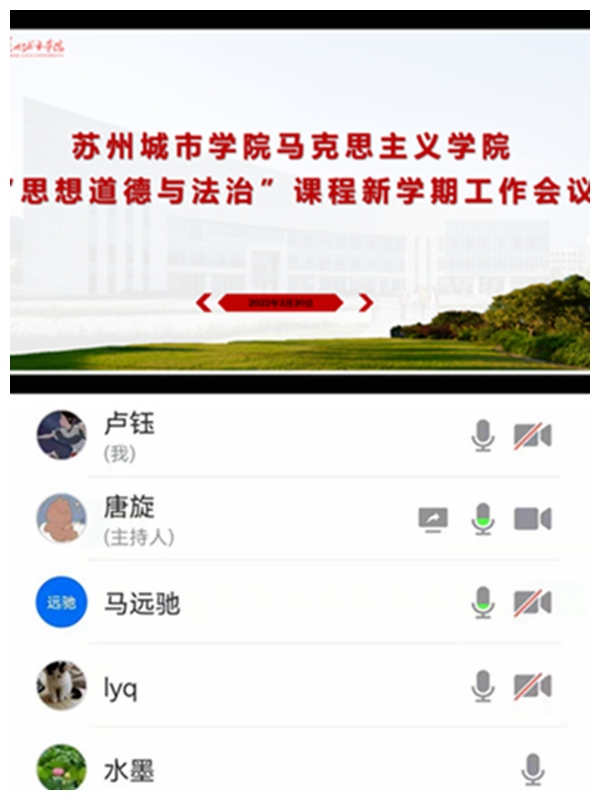Tap the microphone icon beside 马远驰
This screenshot has height=800, width=600.
[x=483, y=603]
